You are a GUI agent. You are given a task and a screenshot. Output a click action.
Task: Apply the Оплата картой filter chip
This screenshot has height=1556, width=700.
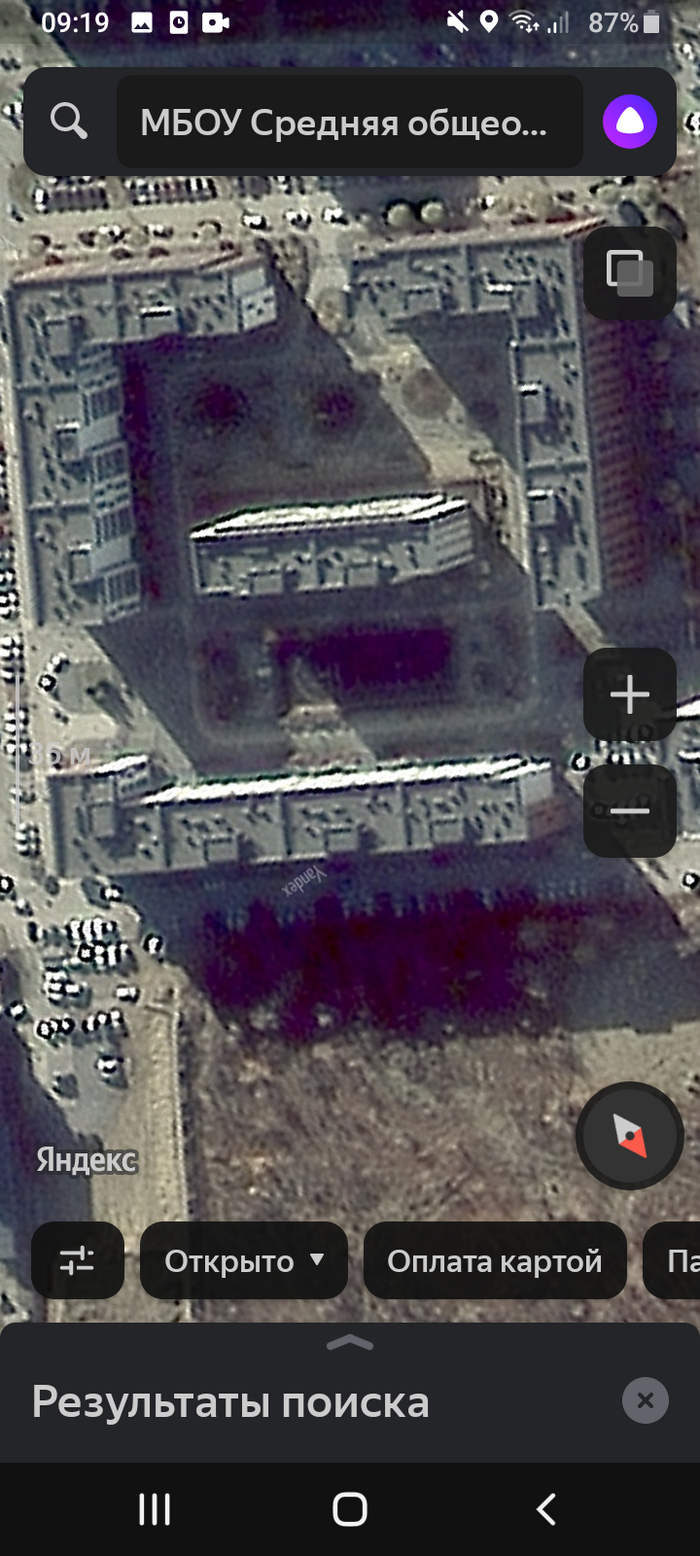[x=494, y=1261]
